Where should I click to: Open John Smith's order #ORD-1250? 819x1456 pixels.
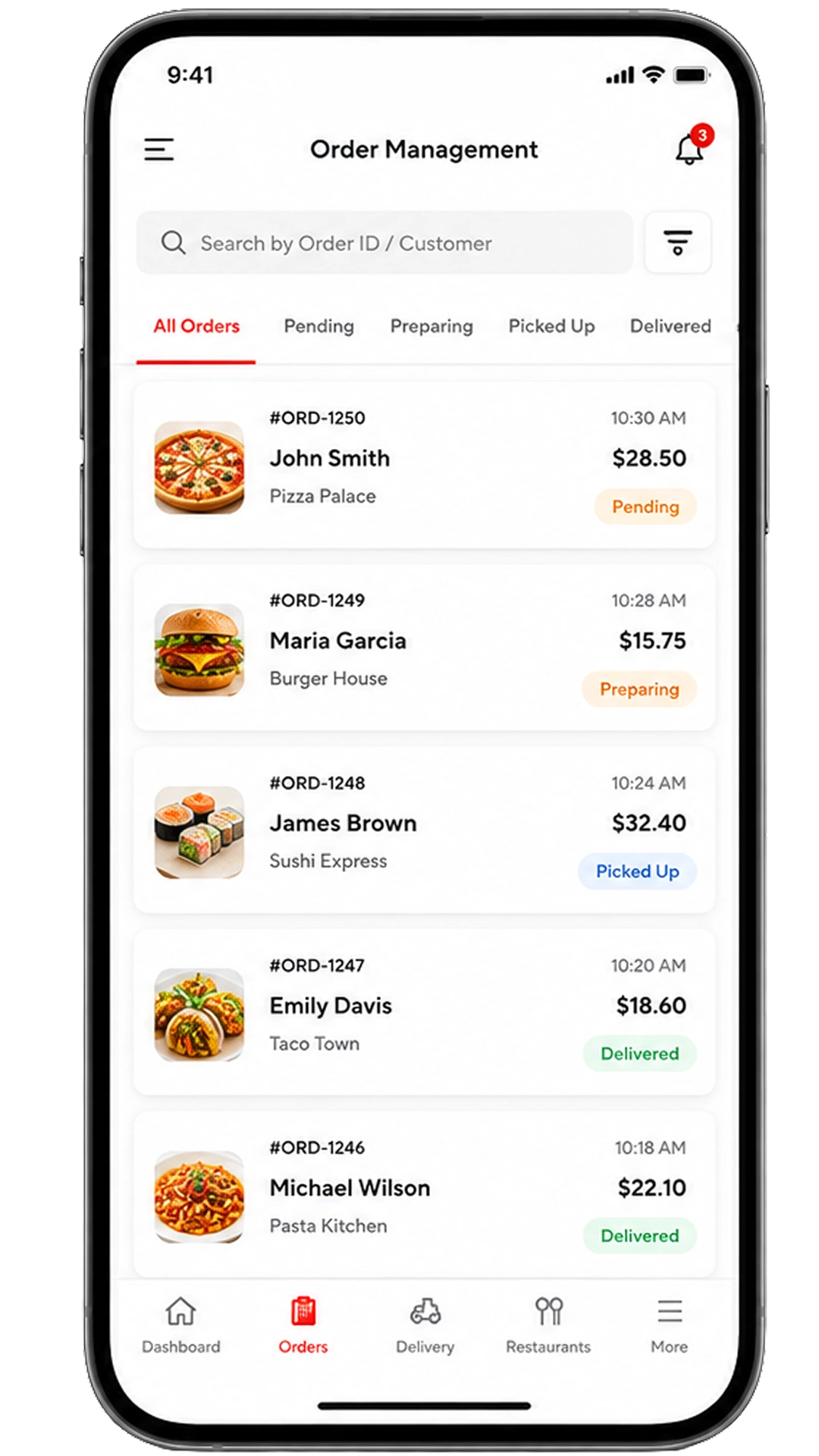(424, 465)
